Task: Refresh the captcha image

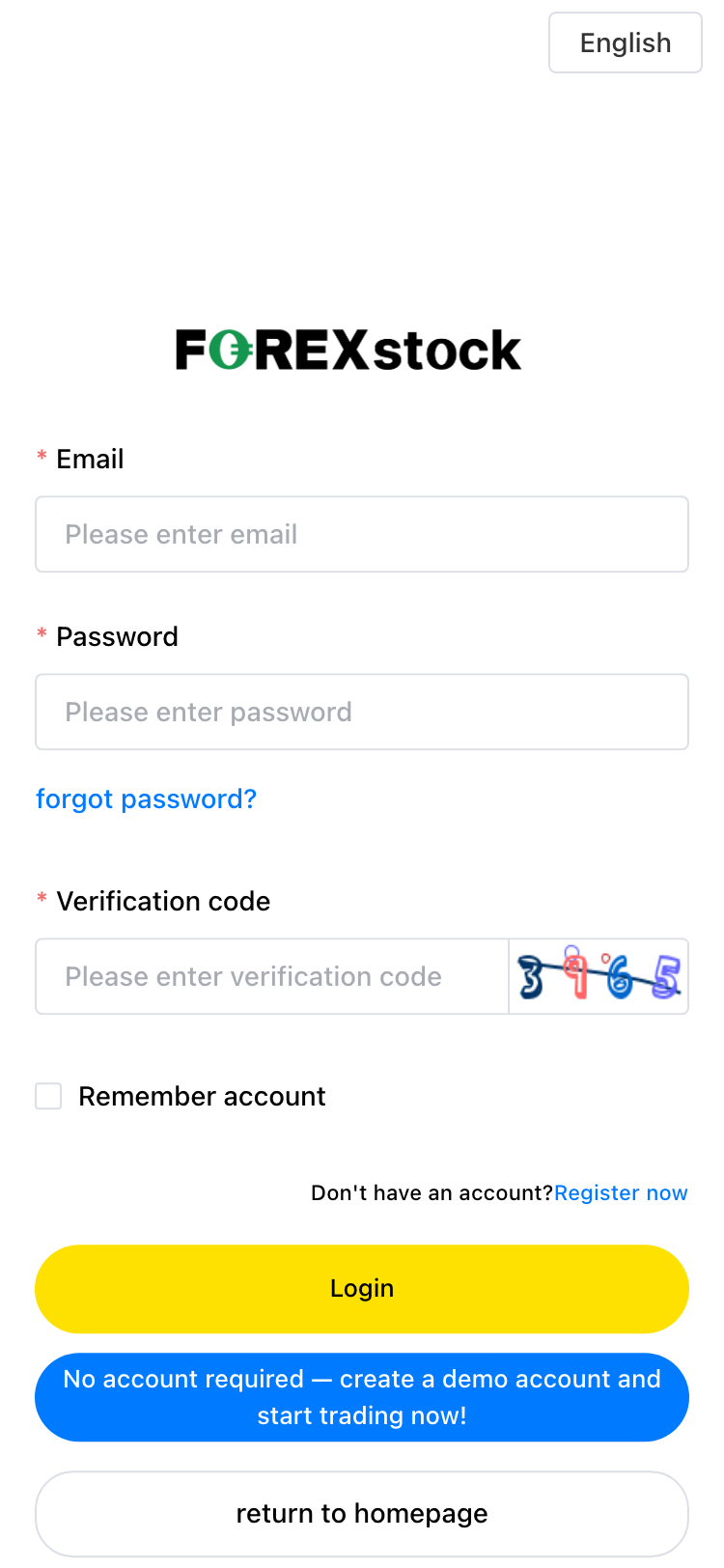Action: click(599, 976)
